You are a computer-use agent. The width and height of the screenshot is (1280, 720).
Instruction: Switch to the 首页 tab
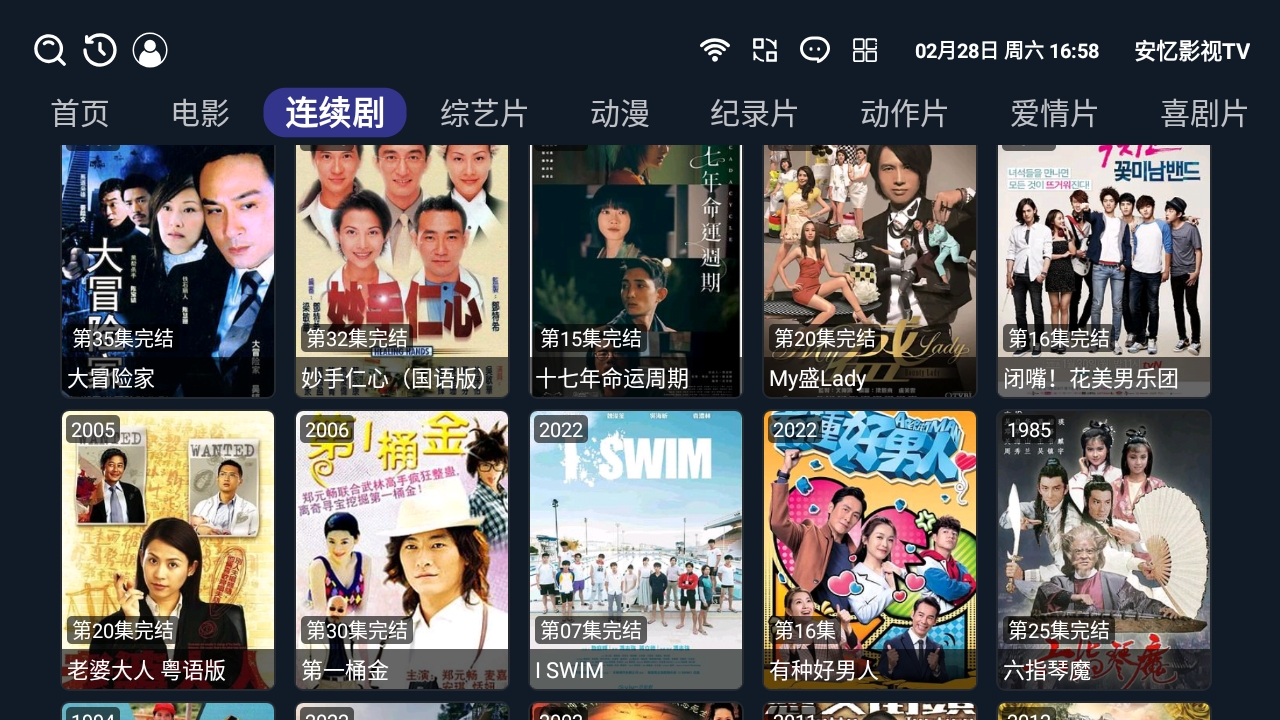coord(80,113)
